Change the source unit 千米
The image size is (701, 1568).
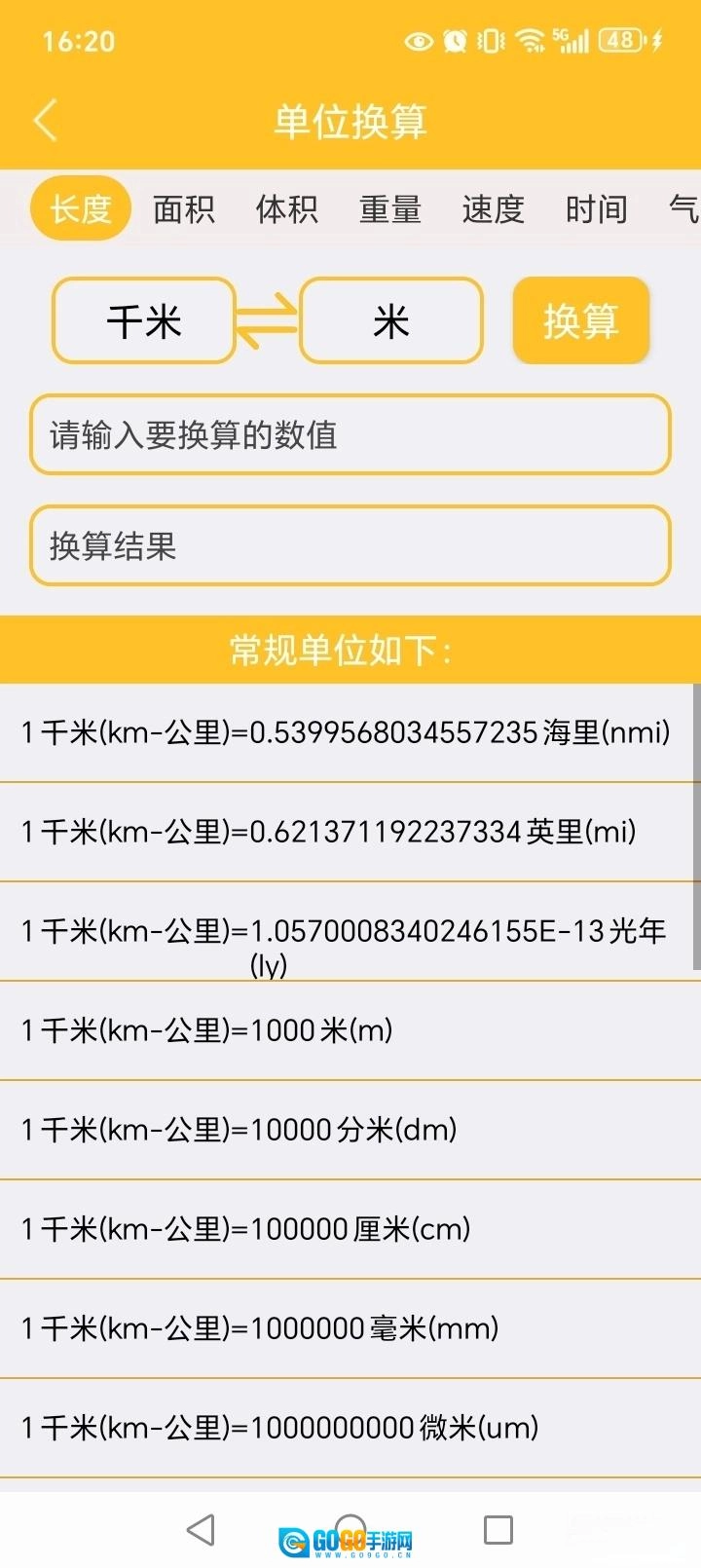coord(144,320)
